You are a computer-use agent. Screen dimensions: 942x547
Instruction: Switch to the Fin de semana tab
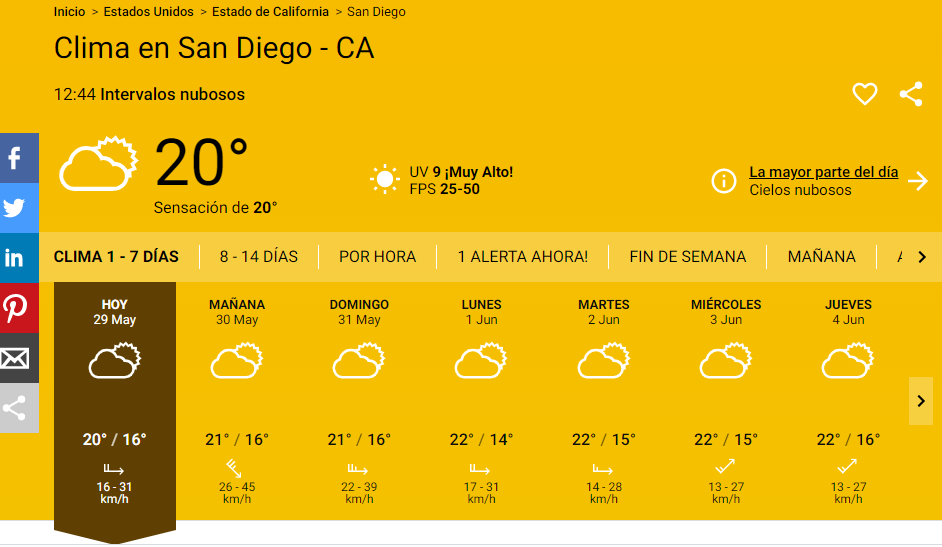687,257
